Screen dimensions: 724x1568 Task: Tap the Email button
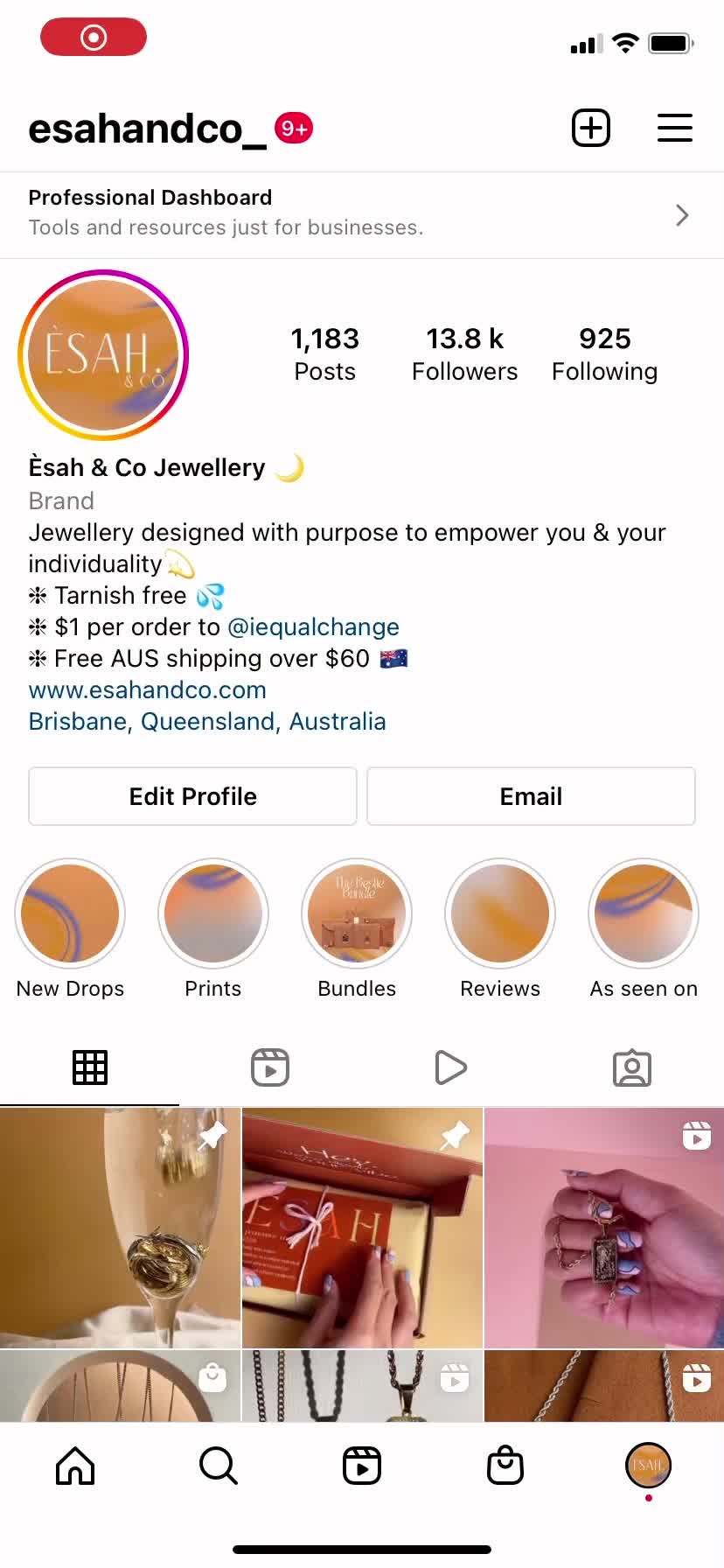tap(531, 796)
